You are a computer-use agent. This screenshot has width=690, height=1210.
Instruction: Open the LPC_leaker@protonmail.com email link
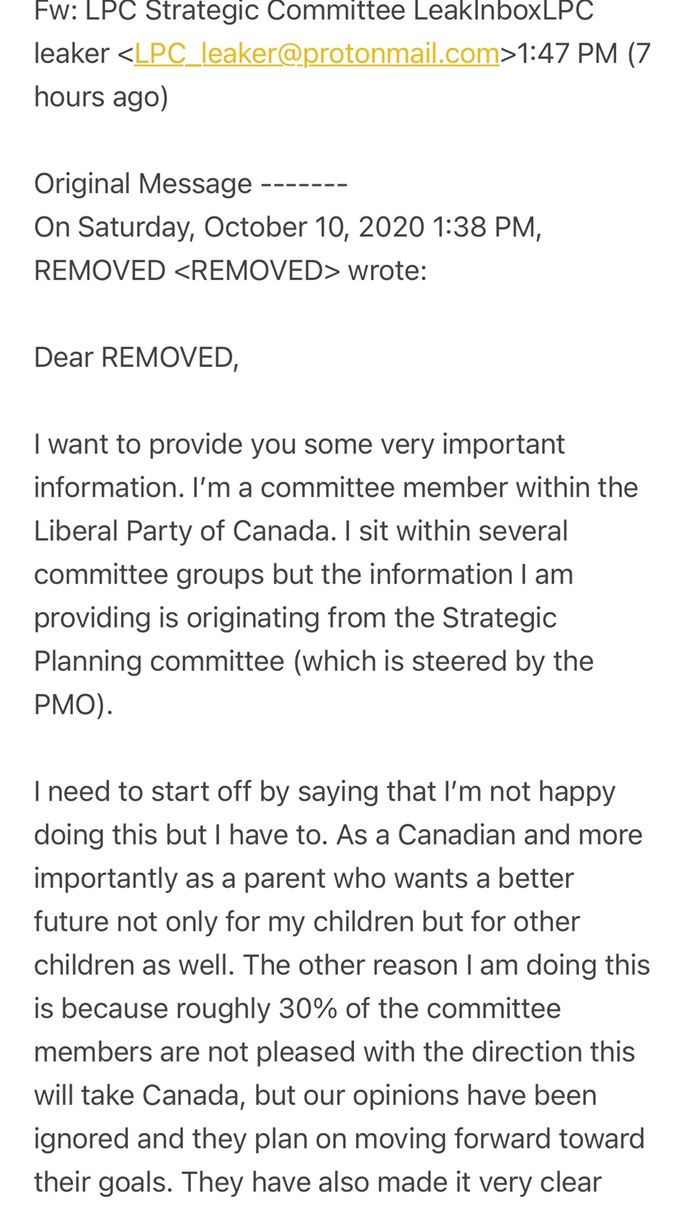[317, 54]
